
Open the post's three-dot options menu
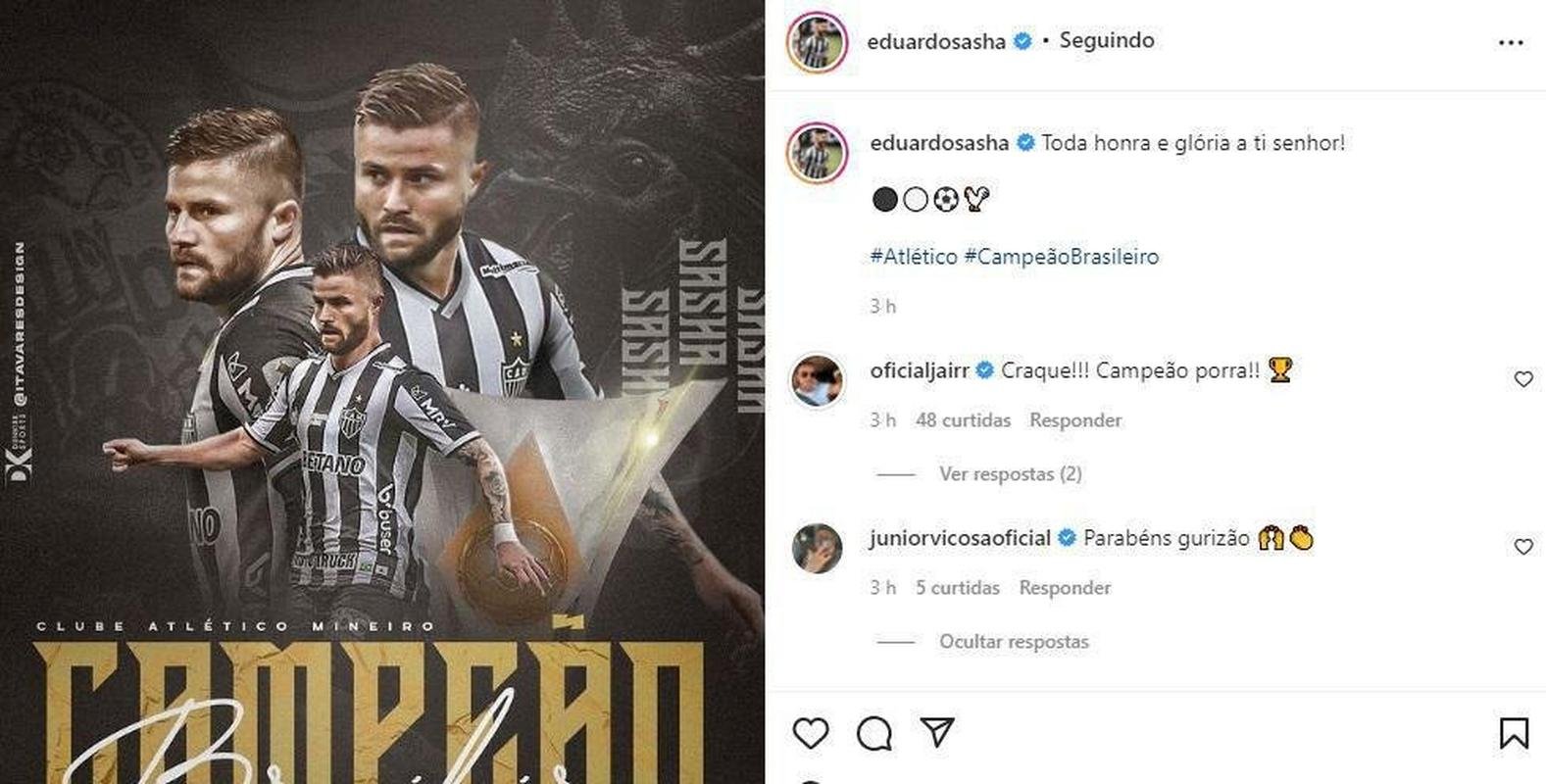point(1510,43)
